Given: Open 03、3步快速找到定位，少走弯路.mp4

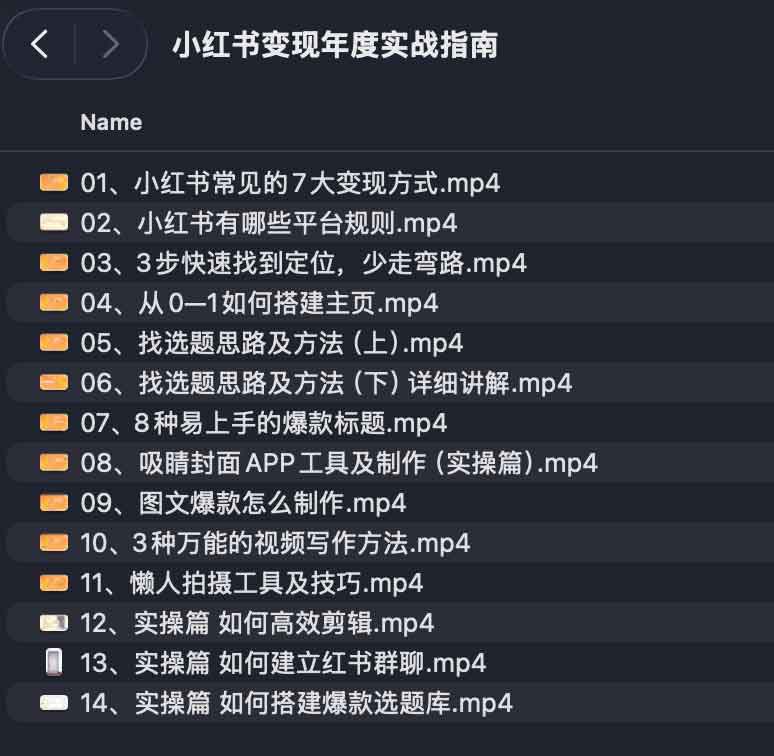Looking at the screenshot, I should click(303, 263).
